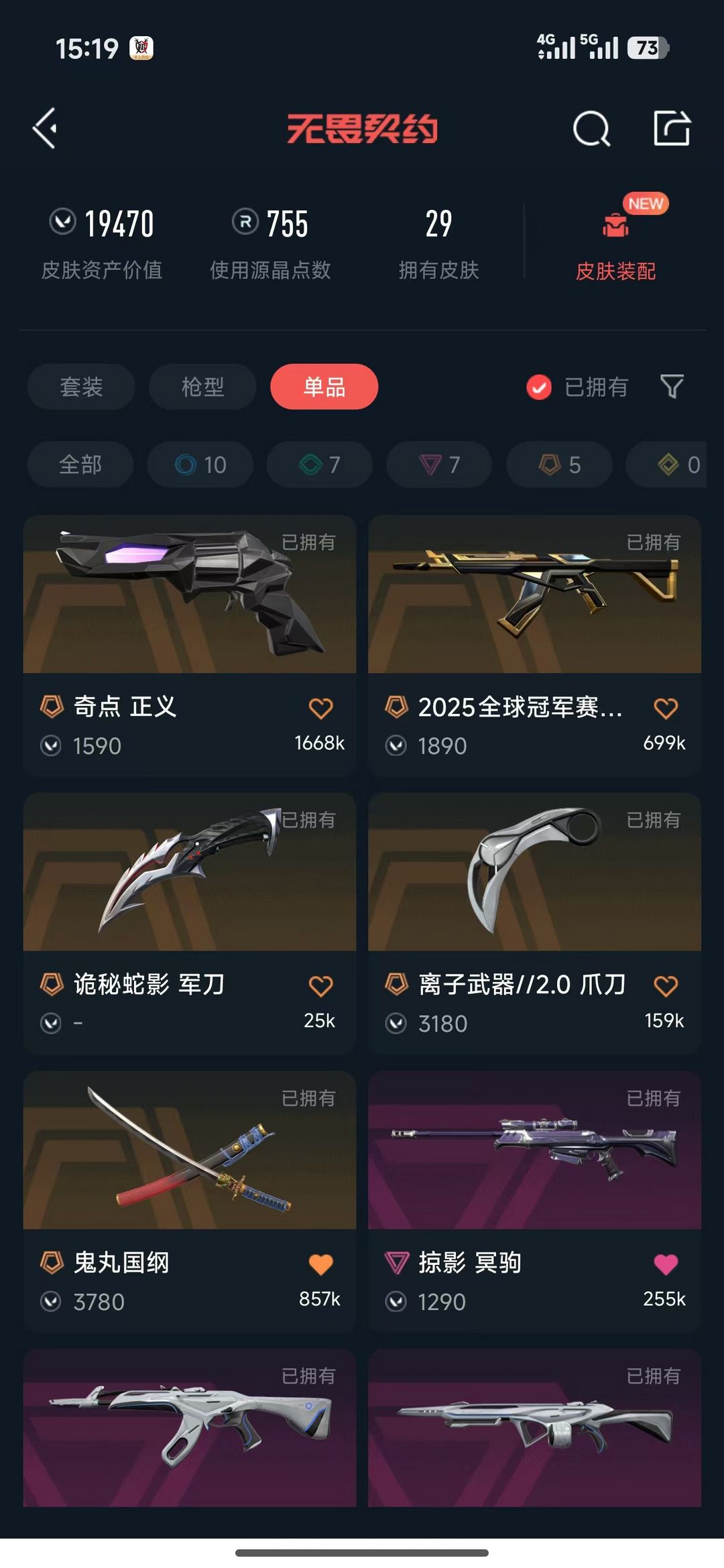Switch to the 套装 tab
Image resolution: width=724 pixels, height=1568 pixels.
click(81, 387)
